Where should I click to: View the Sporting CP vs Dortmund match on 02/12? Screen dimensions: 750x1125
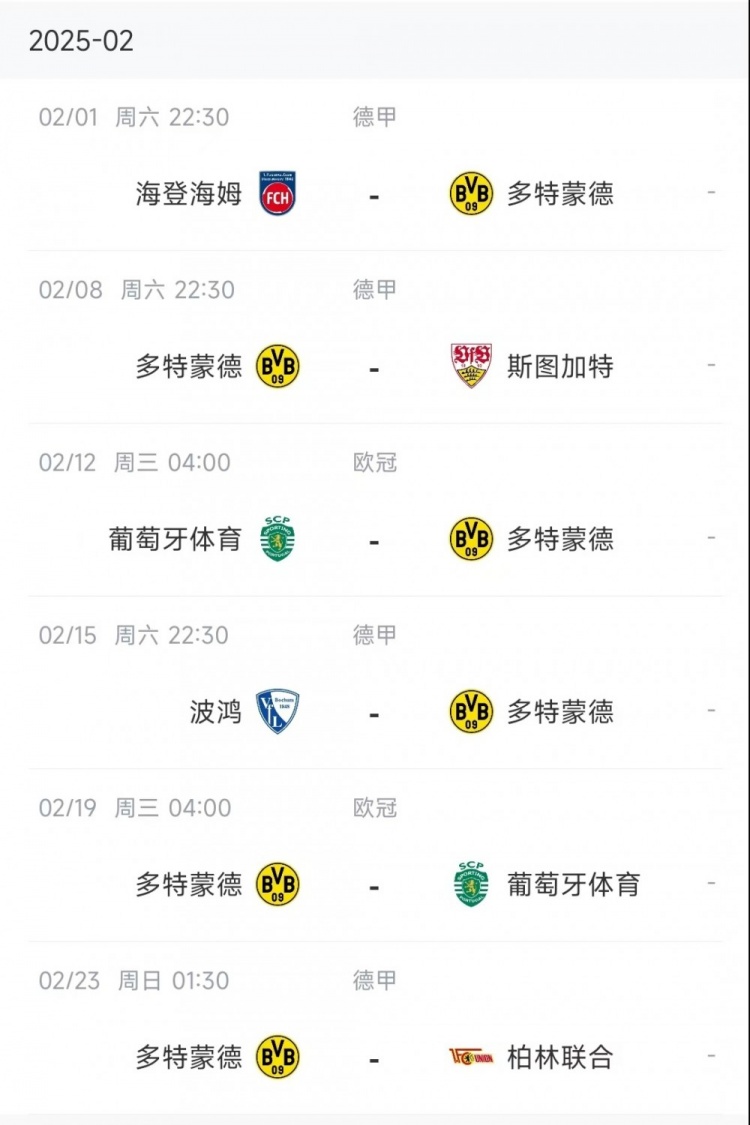tap(375, 540)
